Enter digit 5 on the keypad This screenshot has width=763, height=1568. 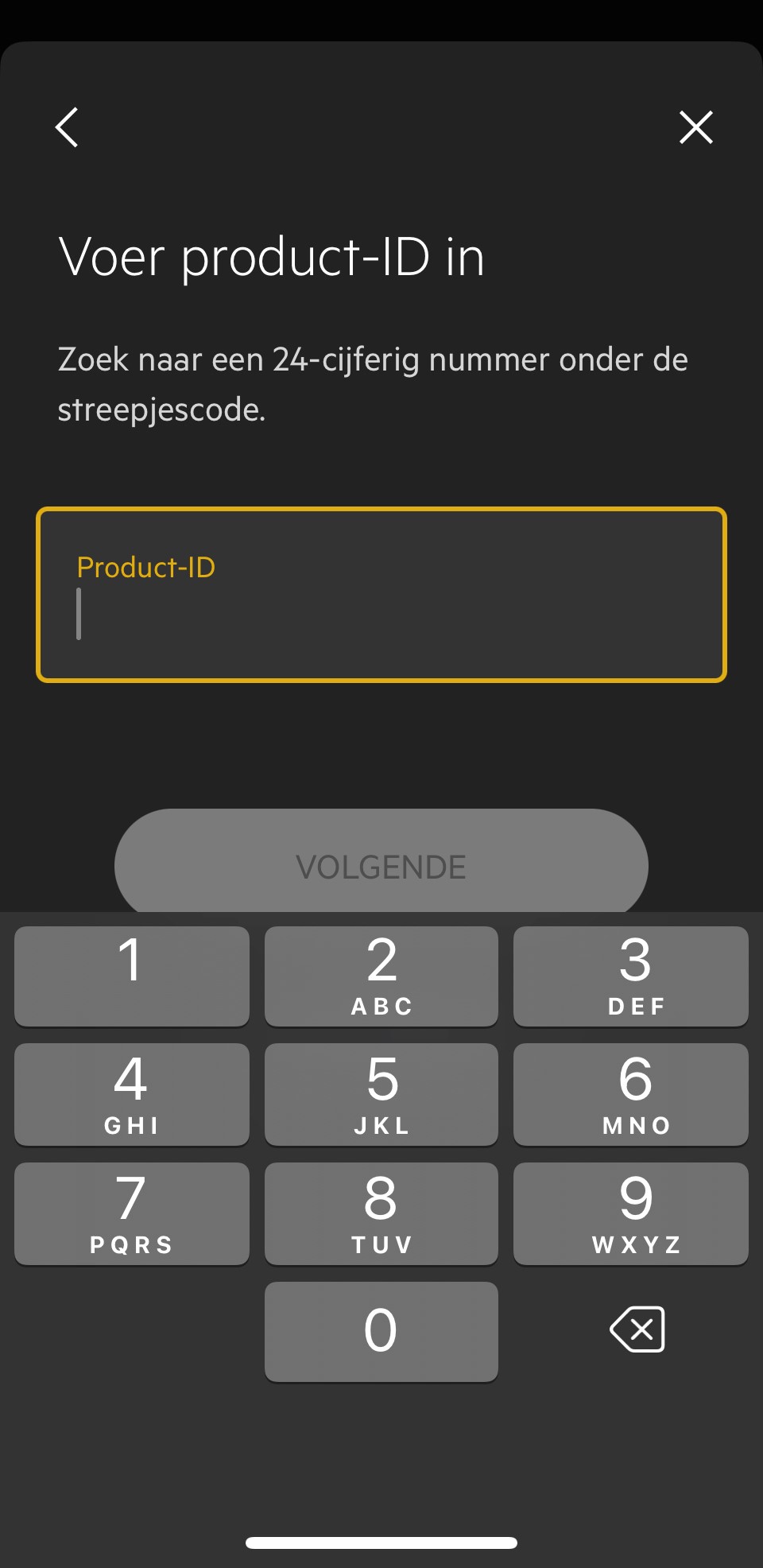pyautogui.click(x=381, y=1094)
